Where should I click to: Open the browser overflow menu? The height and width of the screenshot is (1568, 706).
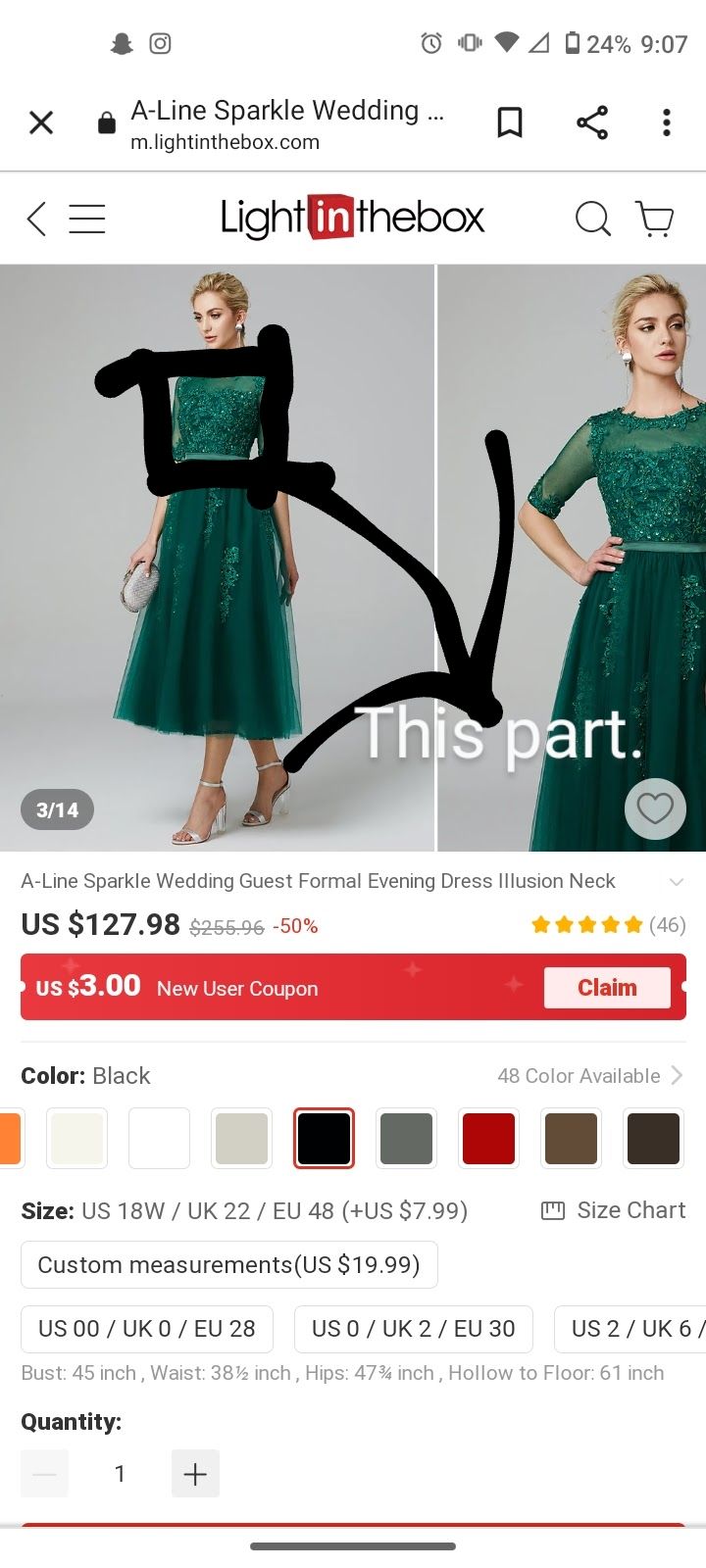(667, 122)
